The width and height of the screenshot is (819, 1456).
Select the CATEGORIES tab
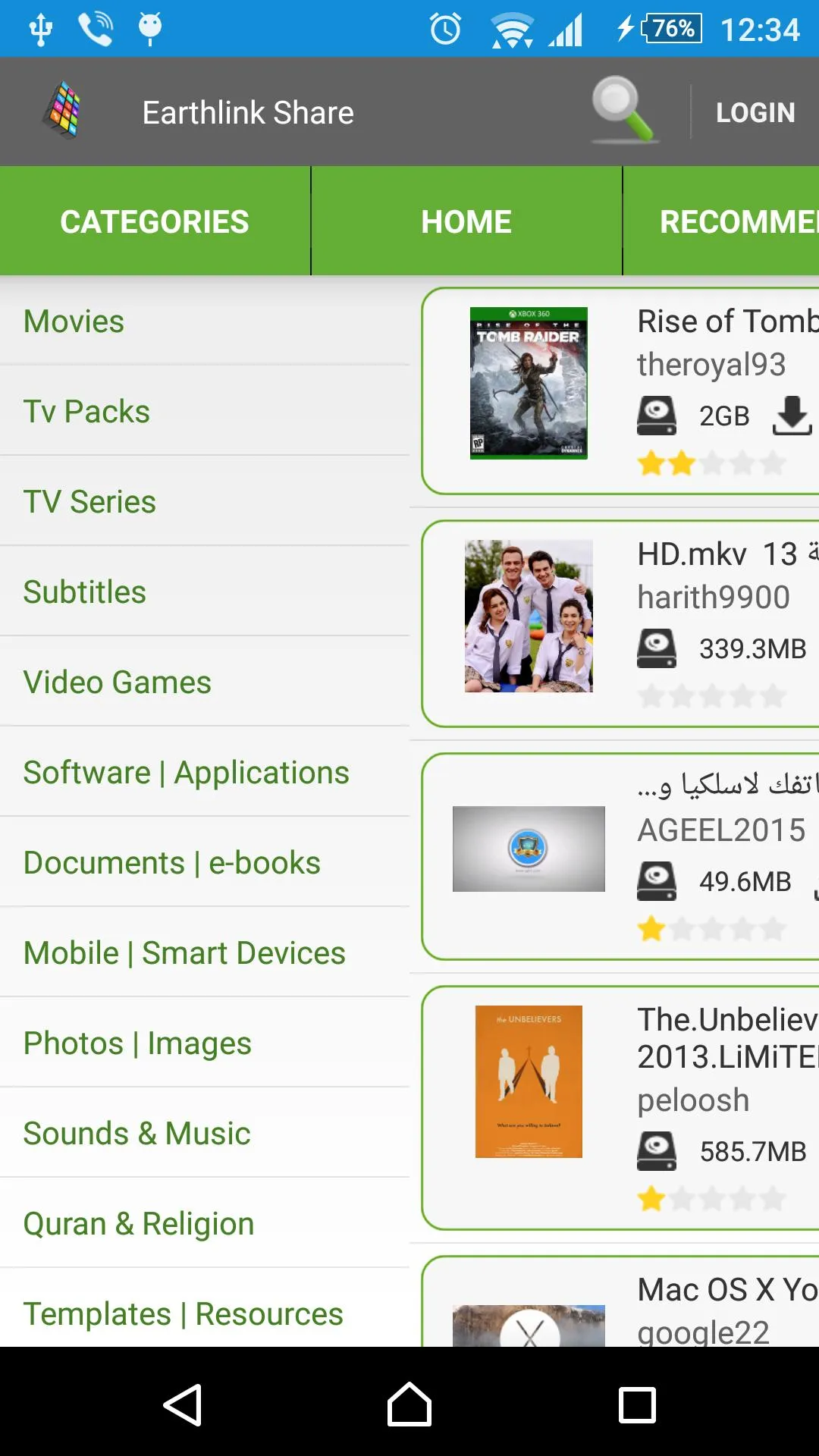point(155,221)
